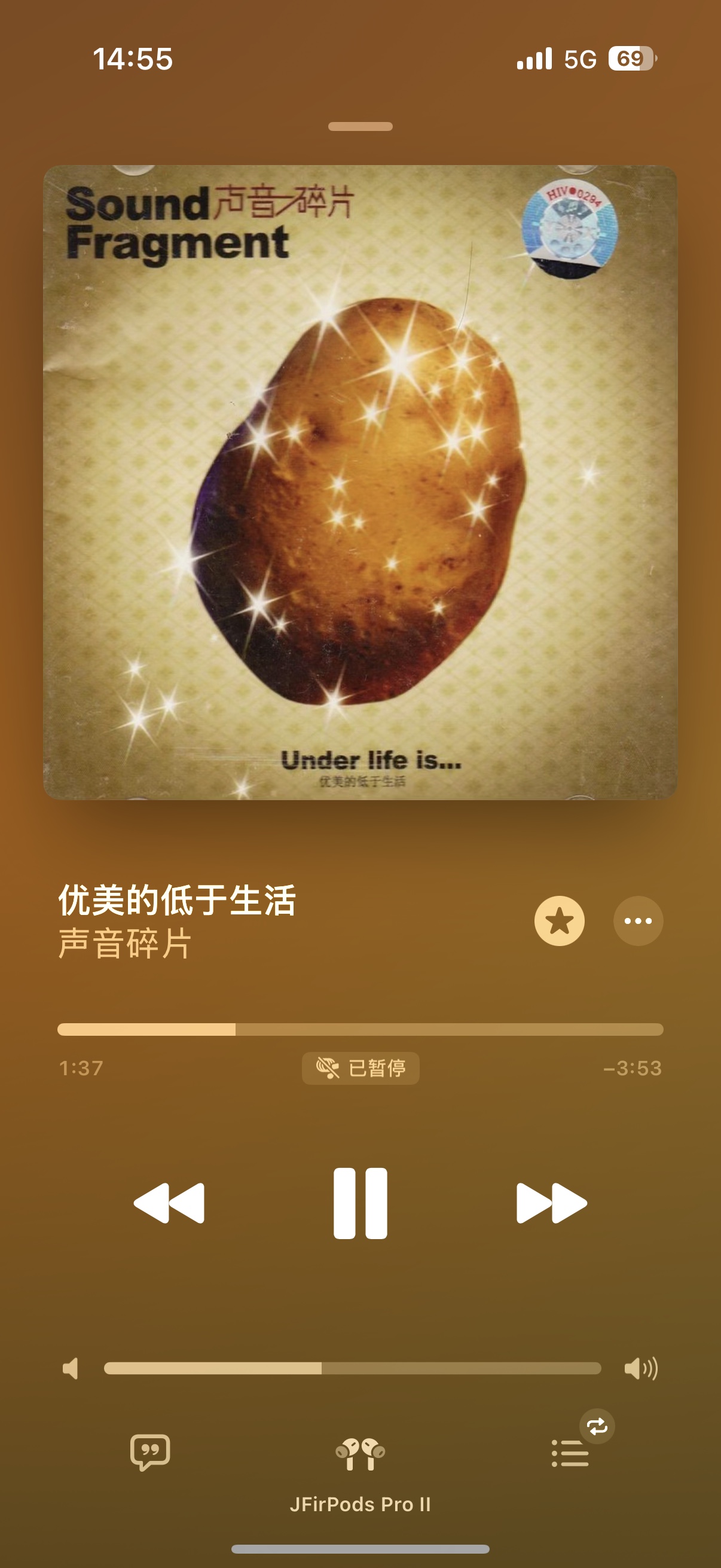Tap the grabber handle to dismiss player
Screen dimensions: 721x1568
click(360, 127)
